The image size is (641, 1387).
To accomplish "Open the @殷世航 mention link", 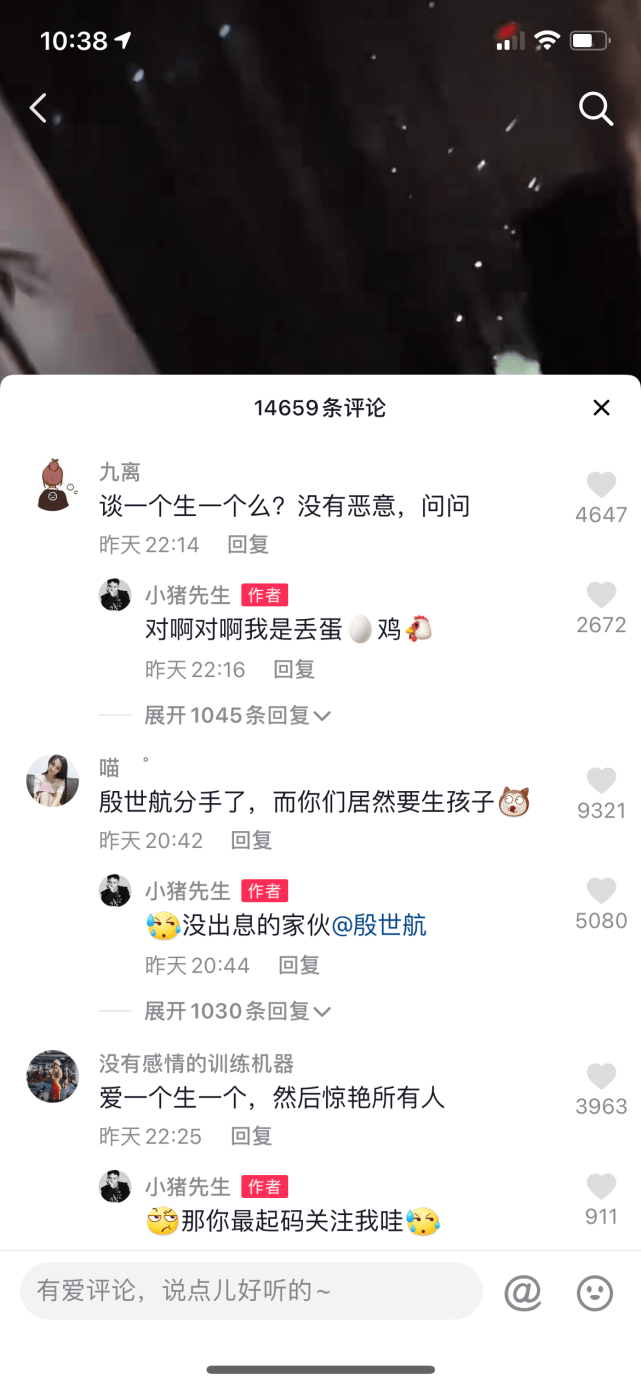I will tap(378, 925).
